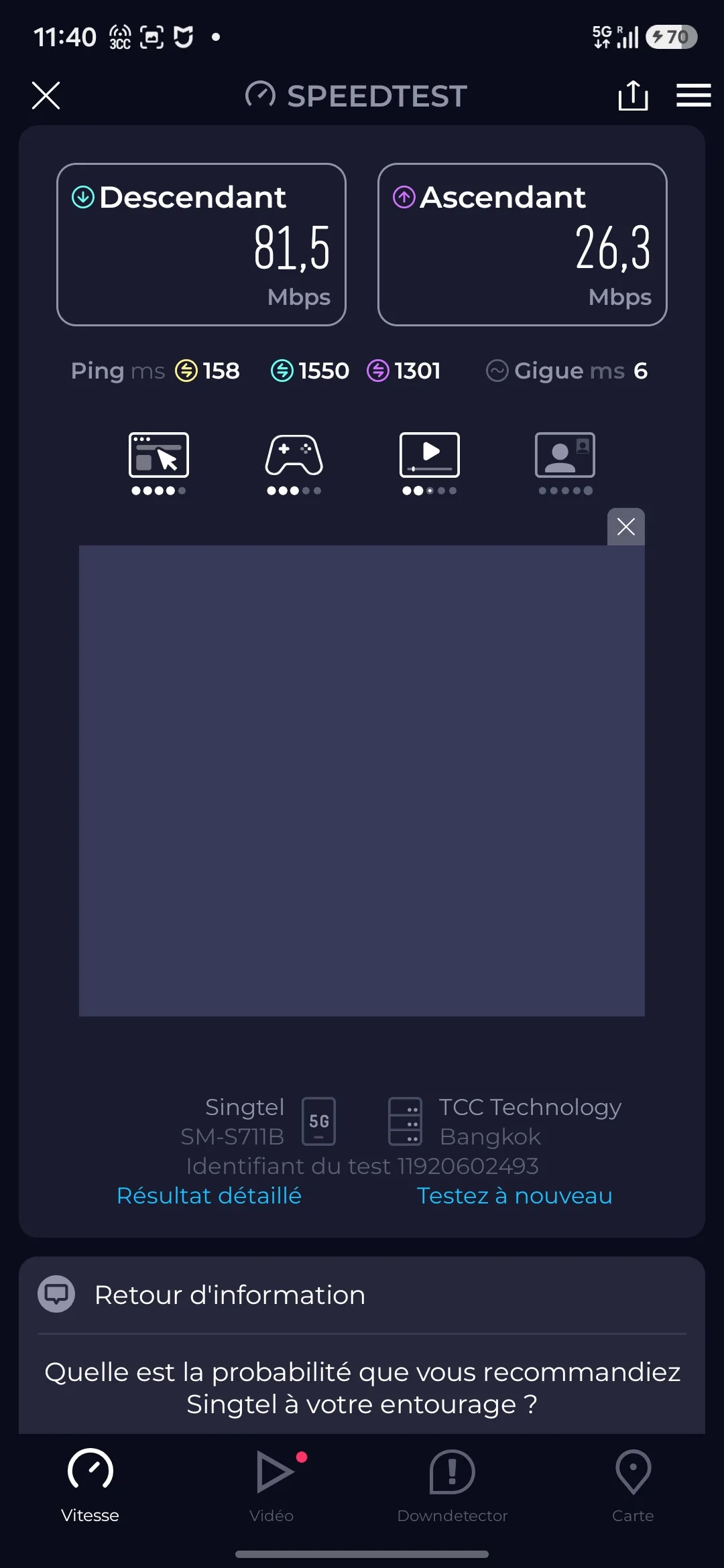Tap the web browsing quality icon
This screenshot has width=724, height=1568.
tap(159, 463)
